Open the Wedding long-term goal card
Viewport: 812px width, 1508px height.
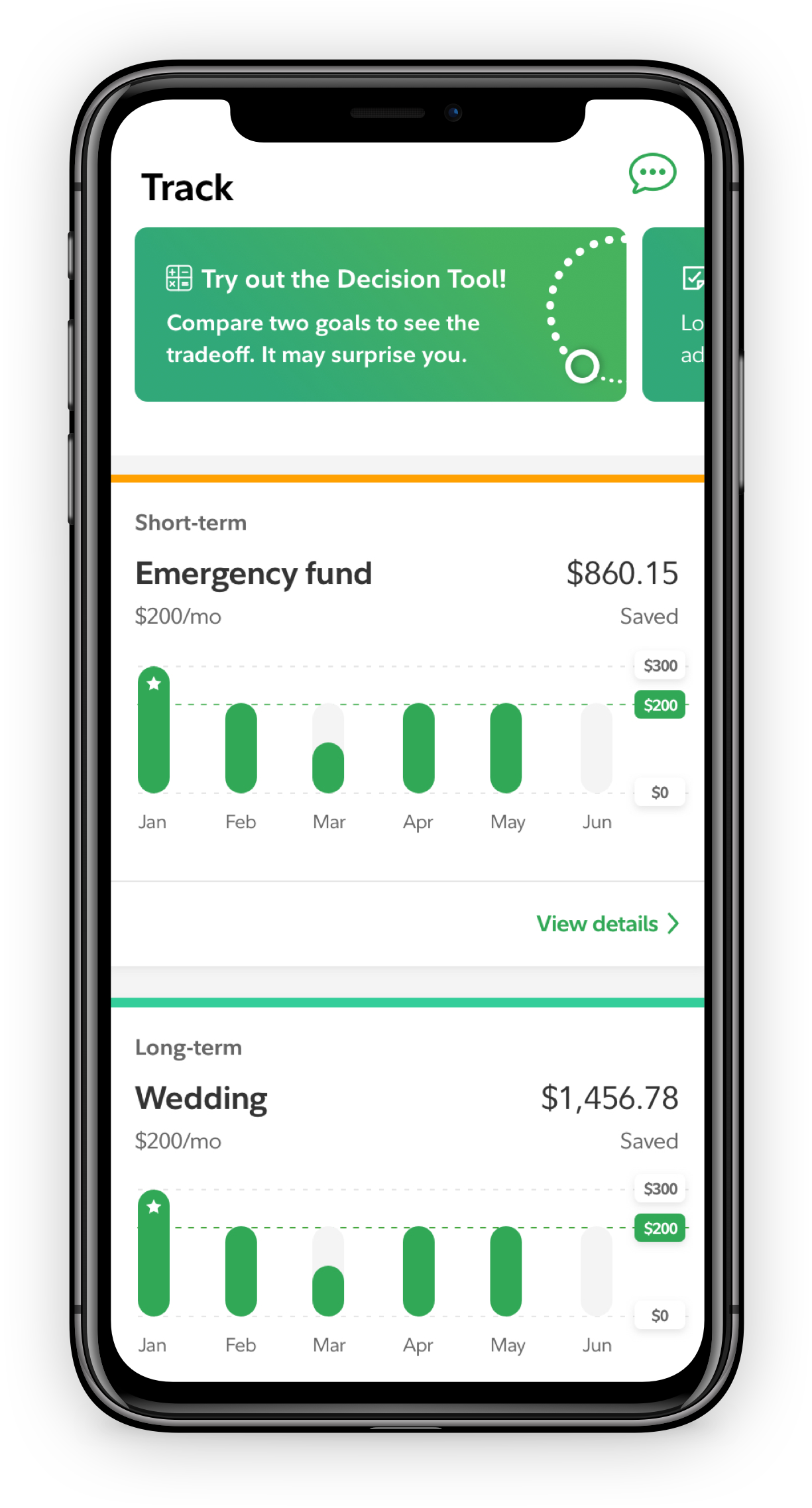point(202,1098)
